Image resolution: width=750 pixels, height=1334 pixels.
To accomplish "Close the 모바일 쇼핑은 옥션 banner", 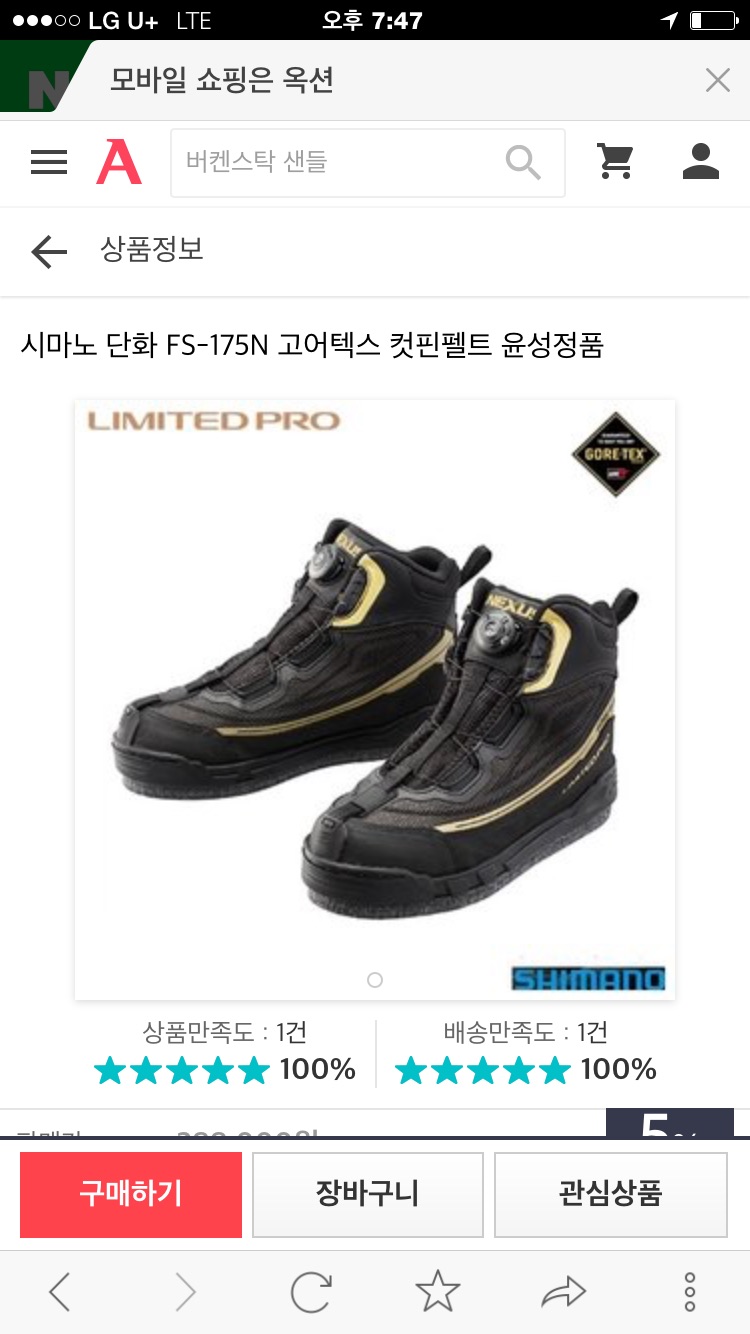I will tap(717, 81).
